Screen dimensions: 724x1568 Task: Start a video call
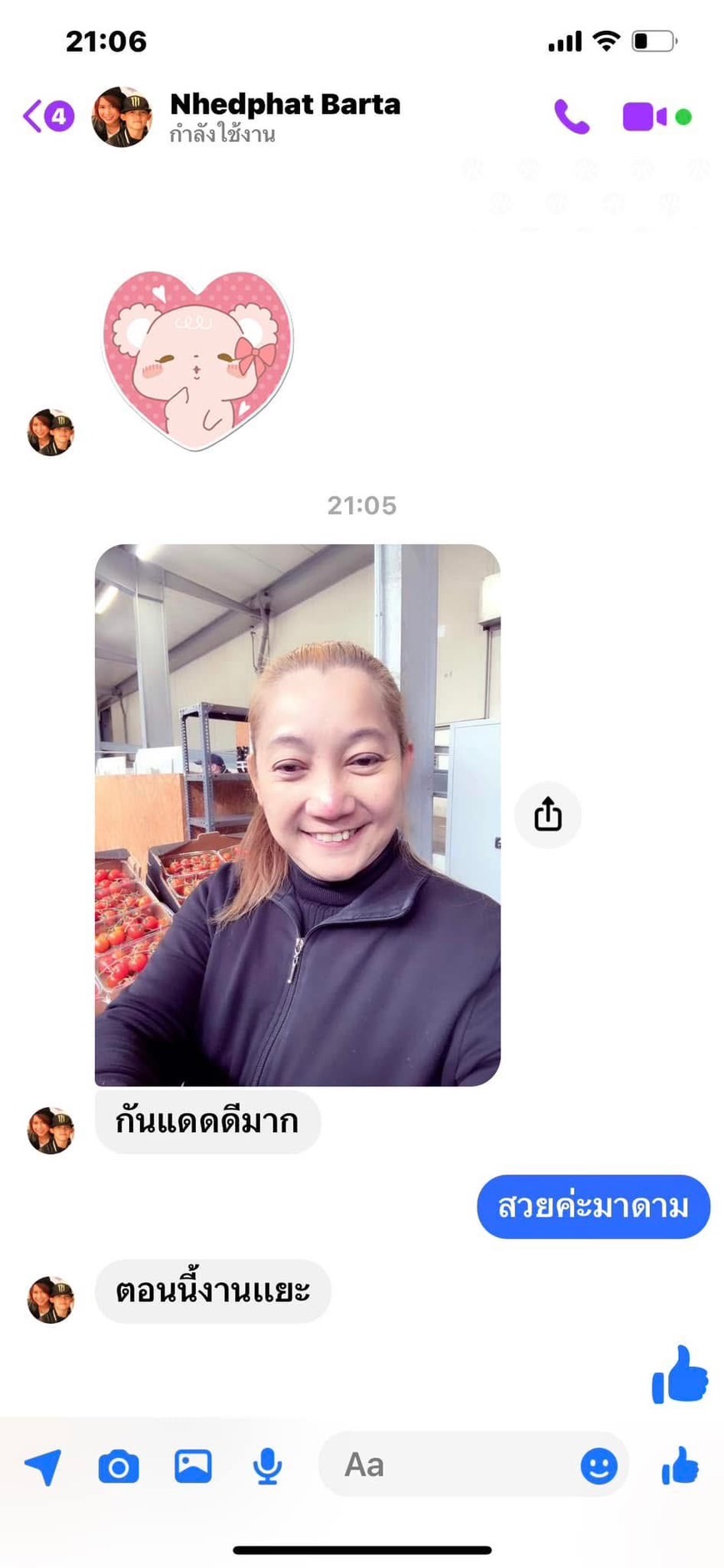(644, 117)
